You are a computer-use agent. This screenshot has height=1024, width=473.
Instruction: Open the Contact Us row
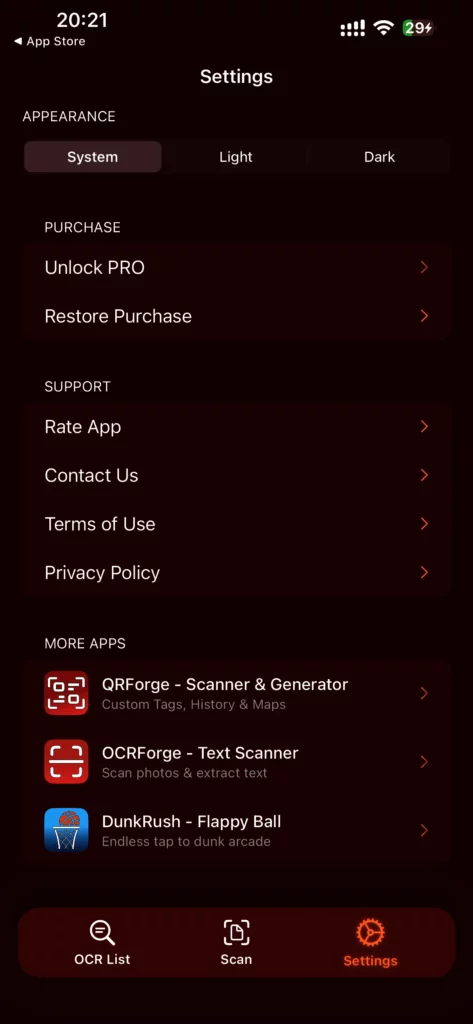[236, 475]
